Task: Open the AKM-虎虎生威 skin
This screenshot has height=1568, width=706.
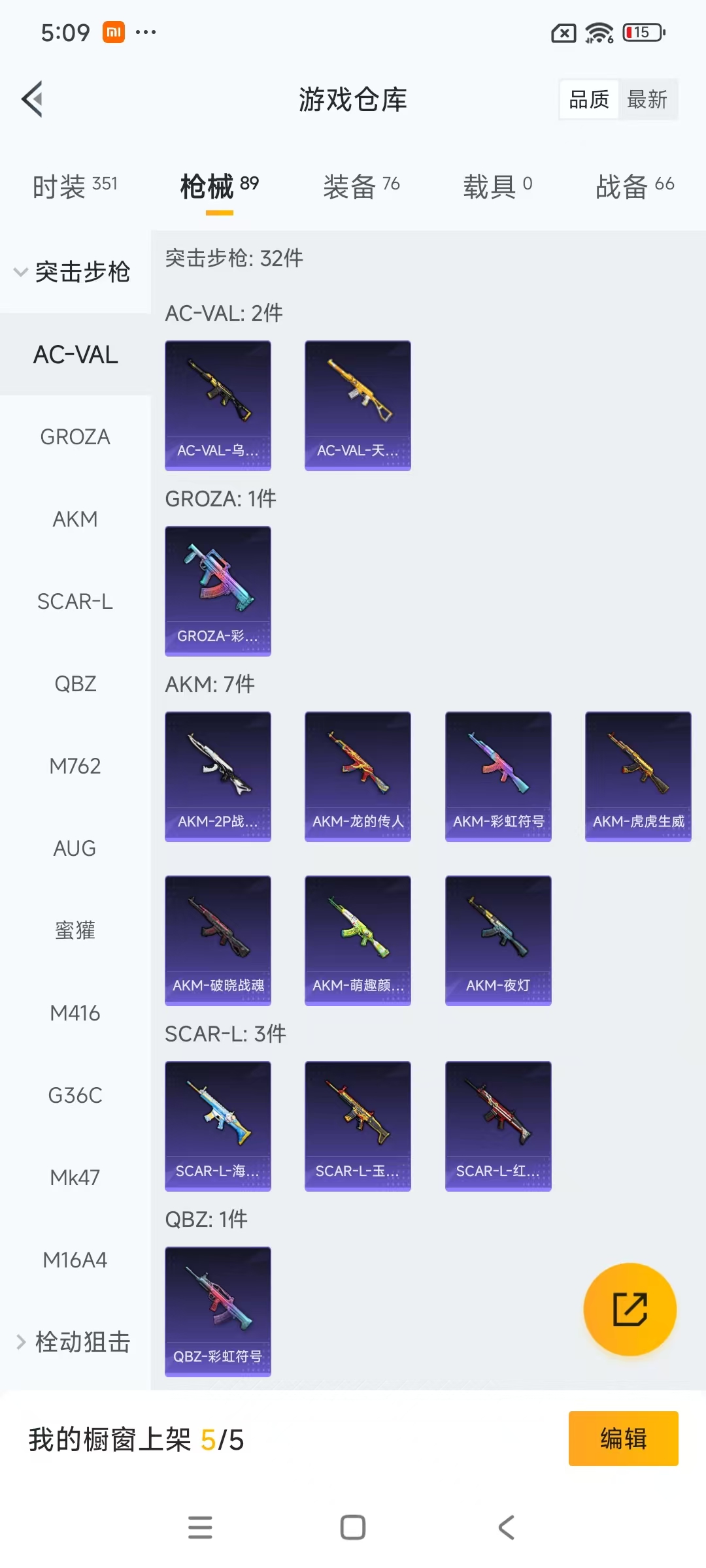Action: [x=638, y=776]
